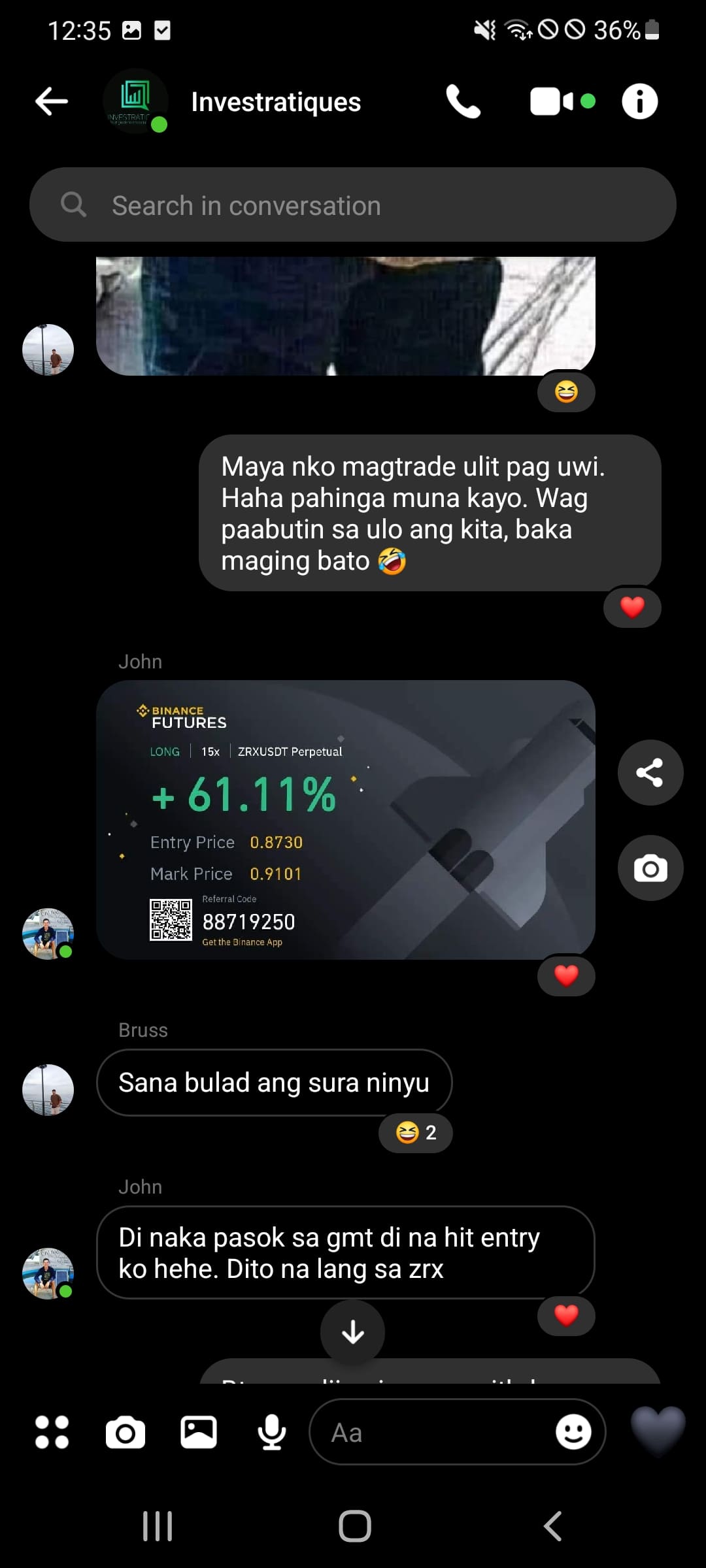Start a voice call with Investratiques
This screenshot has height=1568, width=706.
463,102
